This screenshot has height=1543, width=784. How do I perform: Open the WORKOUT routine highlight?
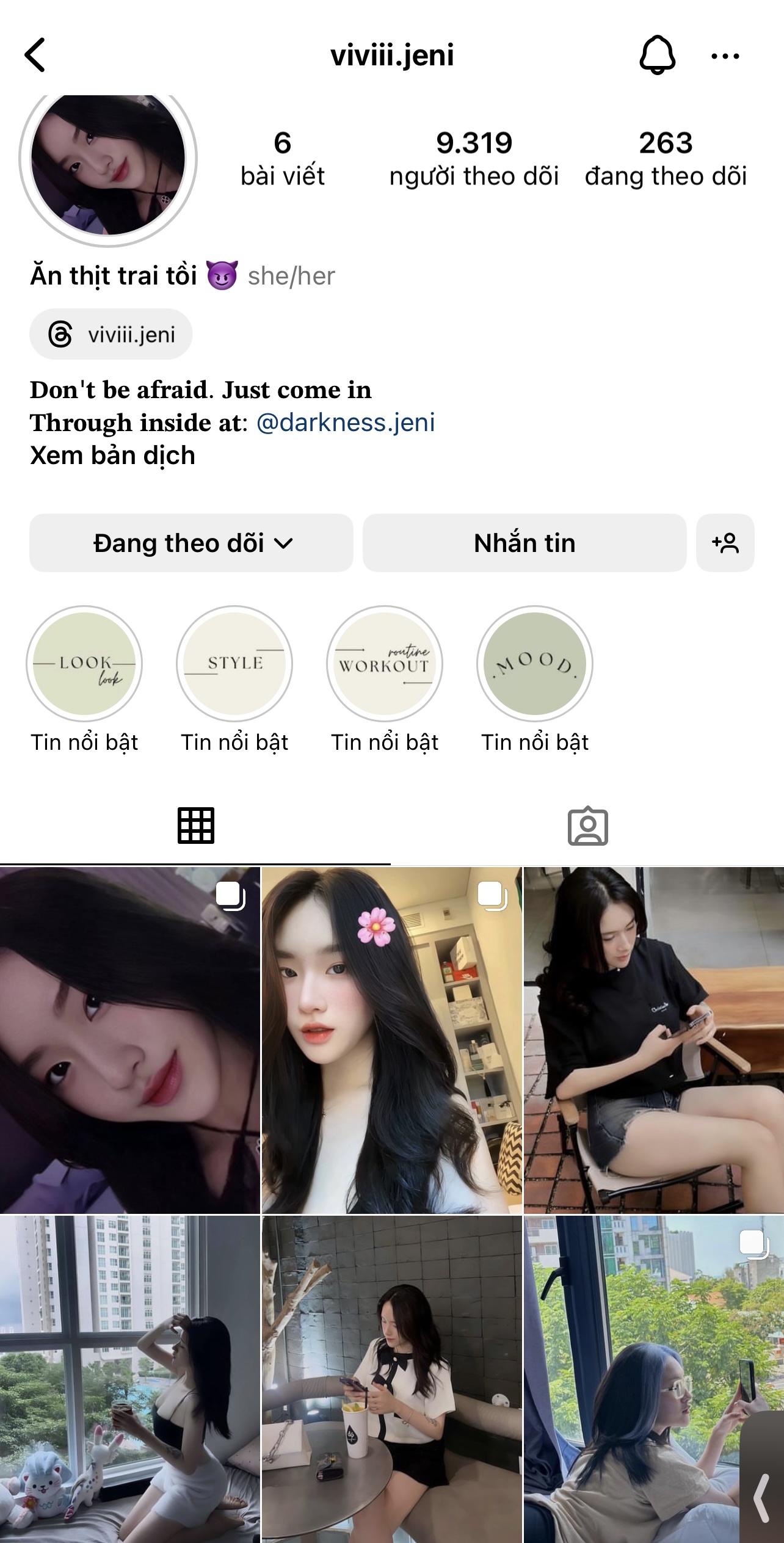click(385, 664)
